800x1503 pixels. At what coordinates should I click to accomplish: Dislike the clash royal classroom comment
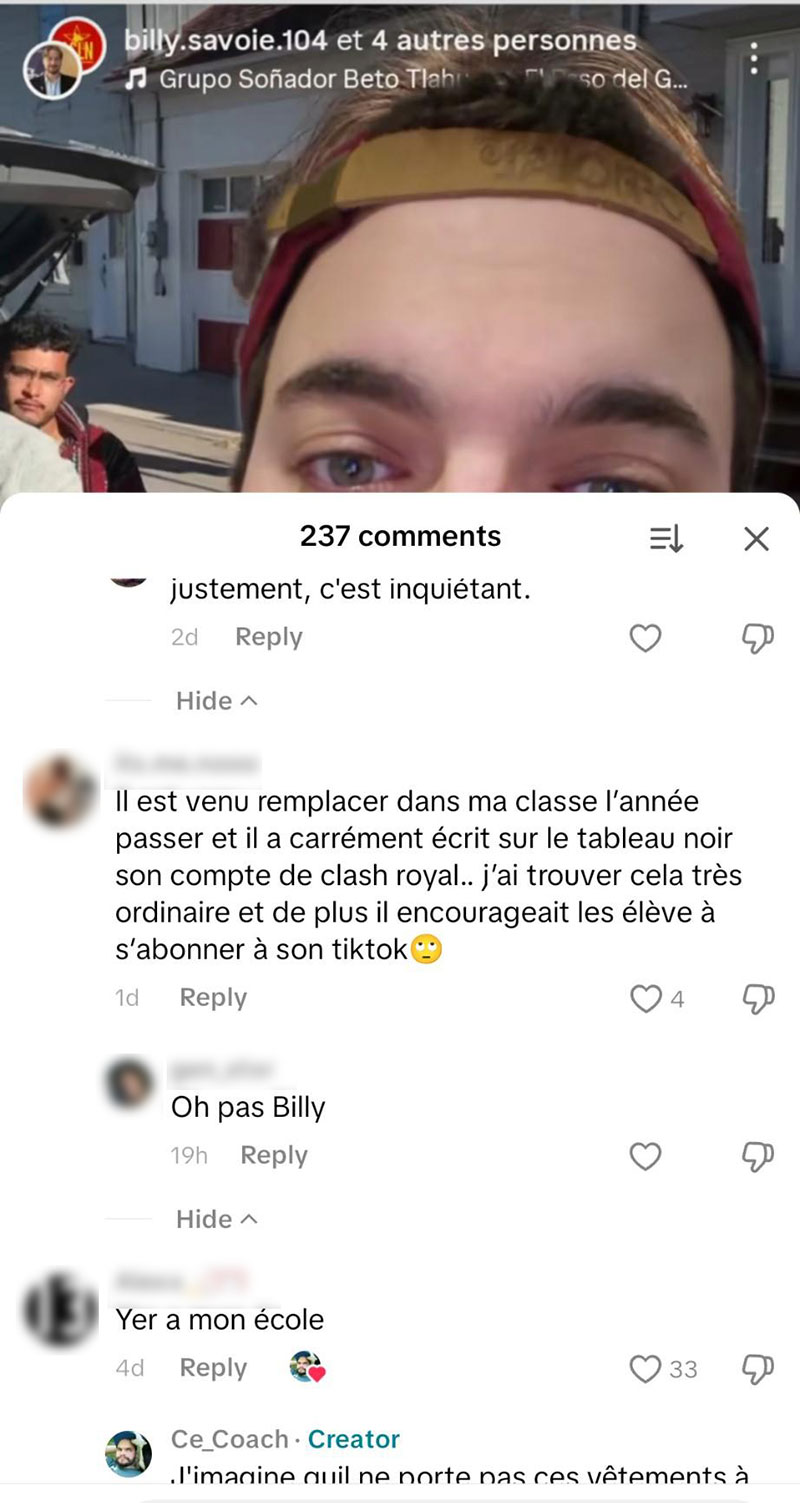pyautogui.click(x=758, y=998)
